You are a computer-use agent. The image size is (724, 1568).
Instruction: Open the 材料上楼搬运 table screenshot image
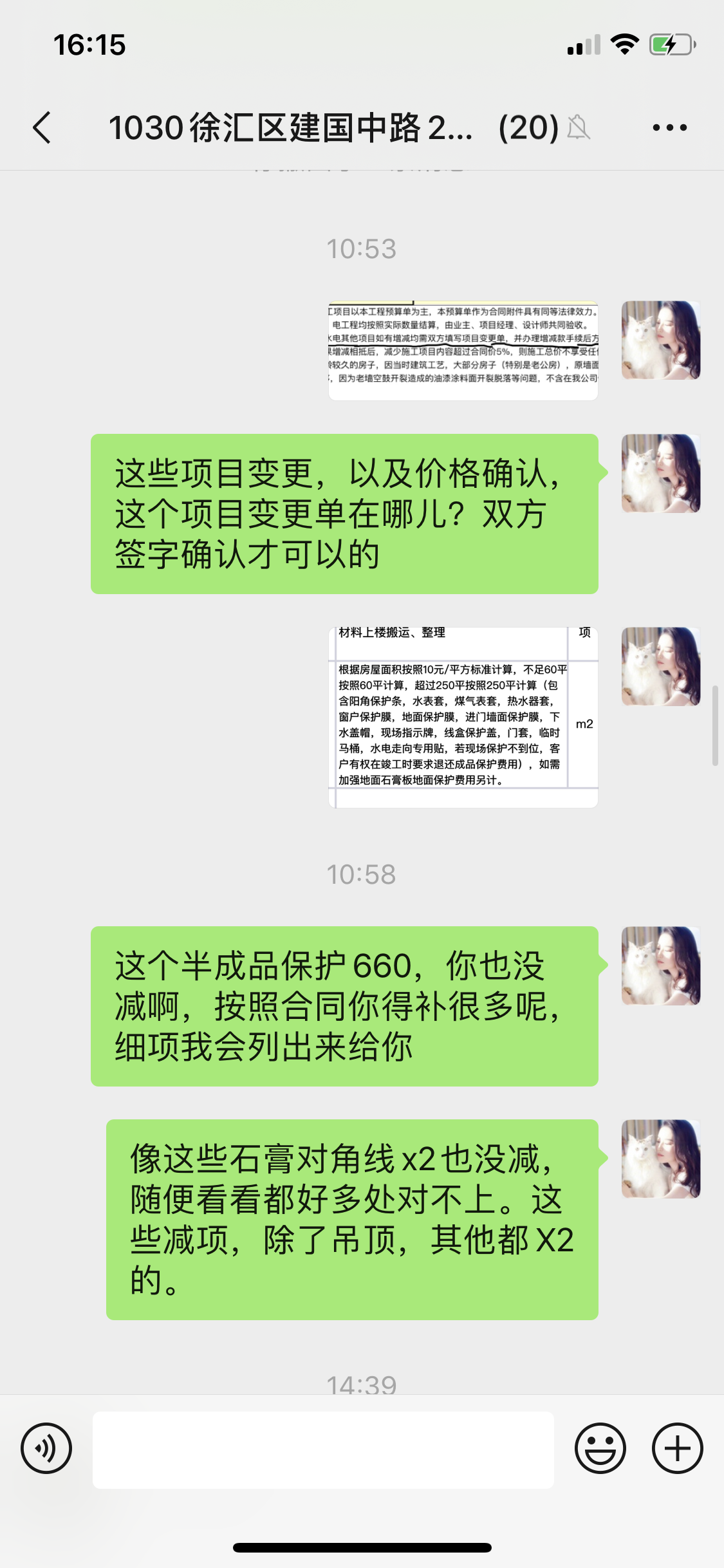pyautogui.click(x=463, y=717)
